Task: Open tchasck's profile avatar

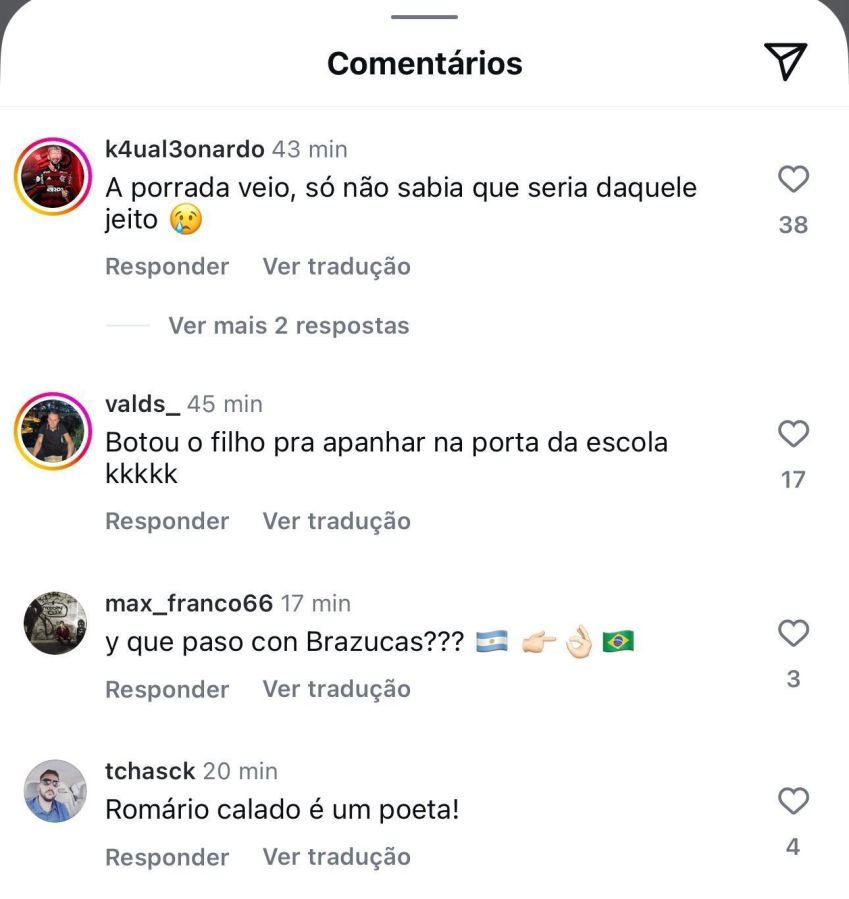Action: (54, 791)
